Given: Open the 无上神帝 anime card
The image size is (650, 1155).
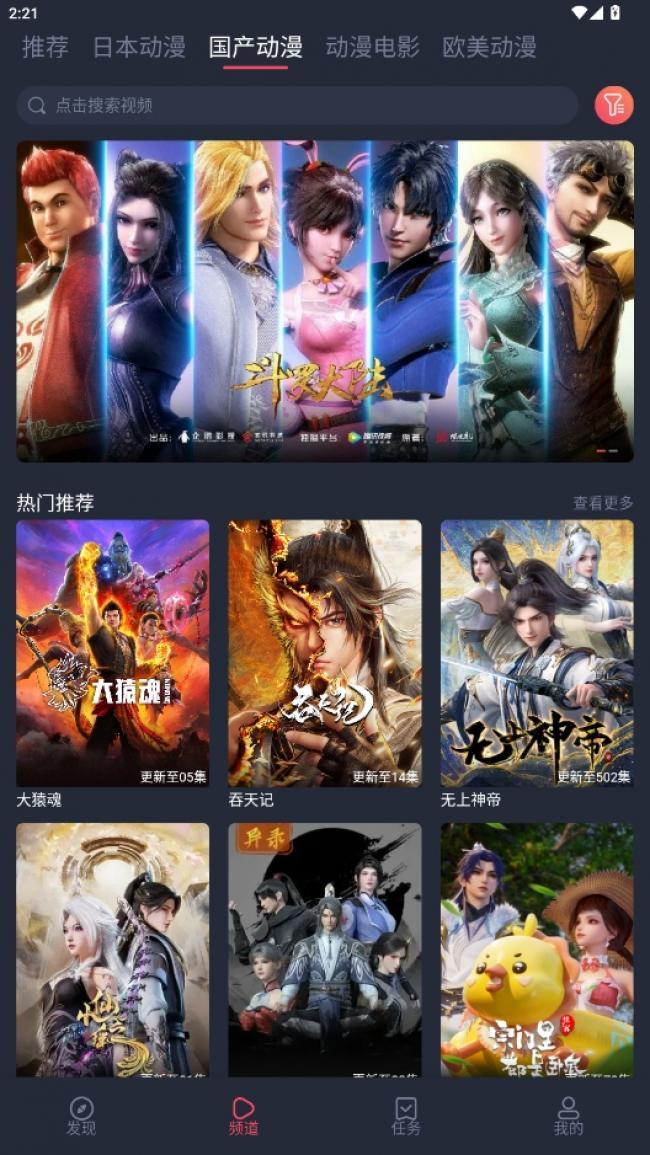Looking at the screenshot, I should click(x=537, y=653).
